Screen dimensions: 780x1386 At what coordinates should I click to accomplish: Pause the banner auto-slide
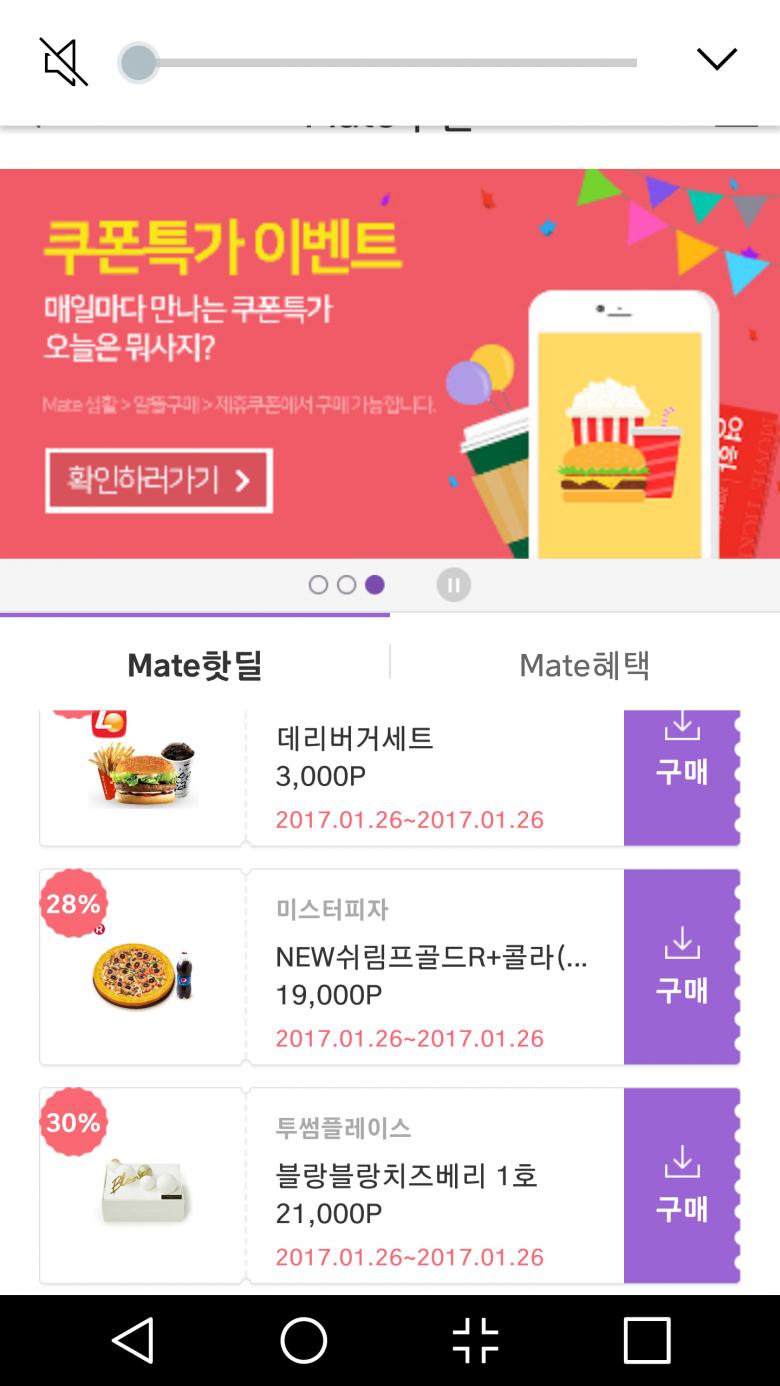[453, 585]
